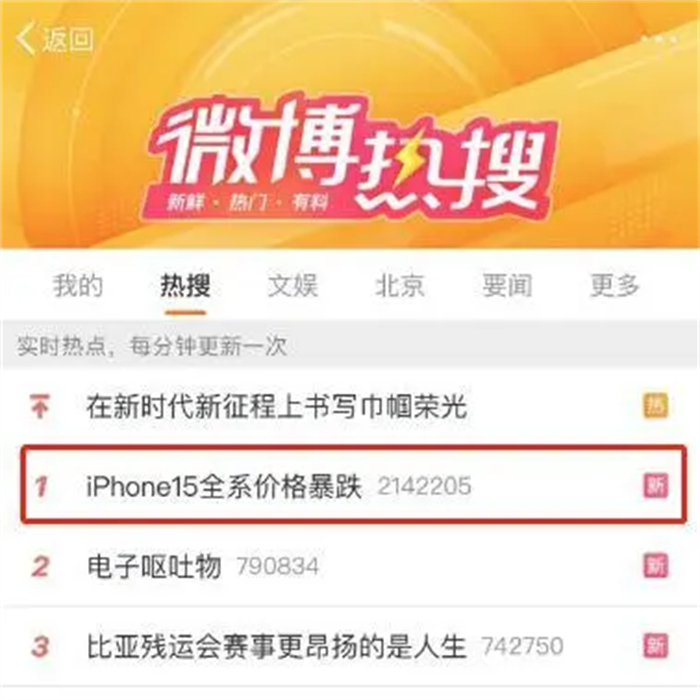Open the 北京 tab

point(400,286)
